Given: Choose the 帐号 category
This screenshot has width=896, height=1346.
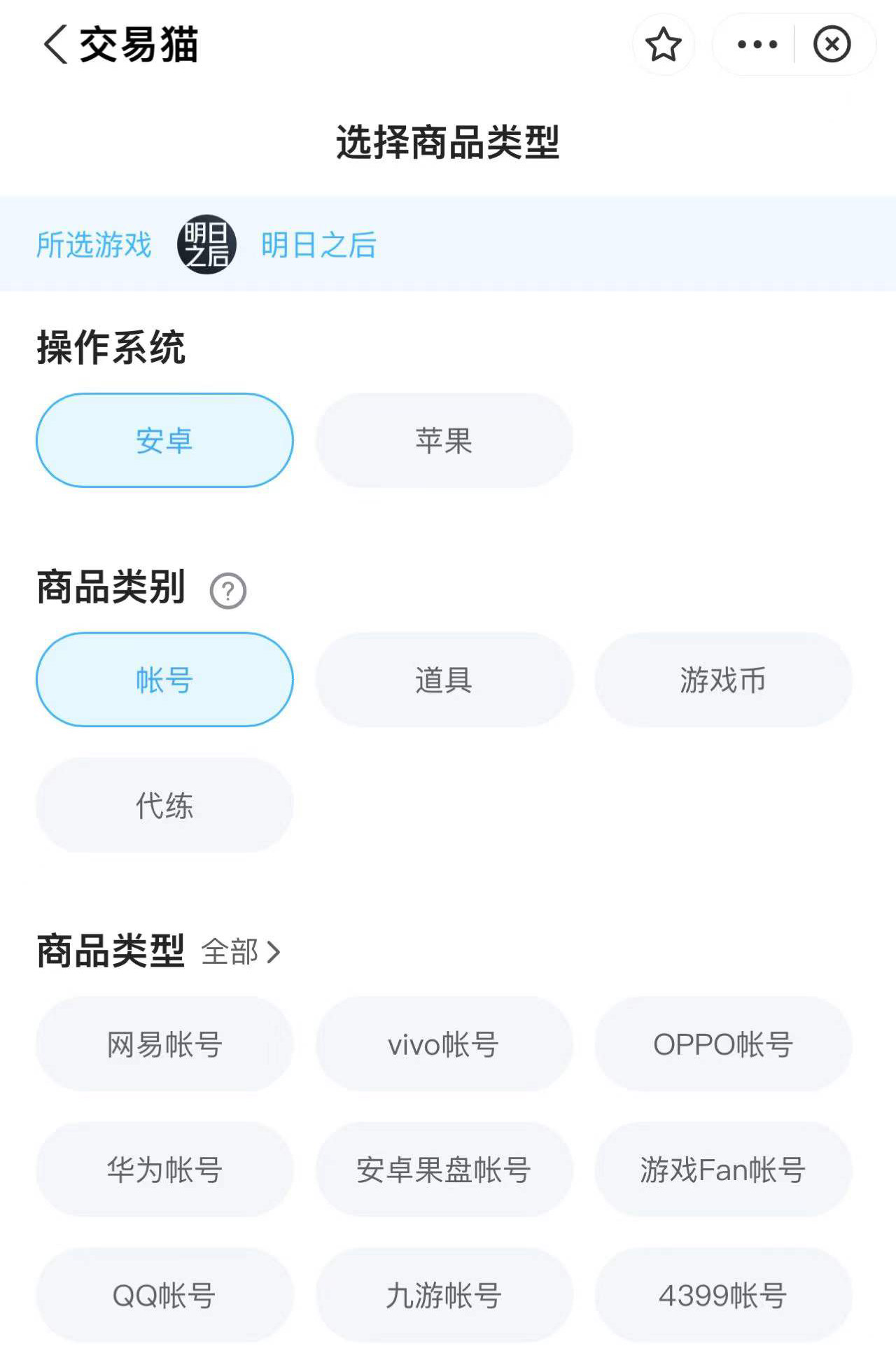Looking at the screenshot, I should coord(164,680).
